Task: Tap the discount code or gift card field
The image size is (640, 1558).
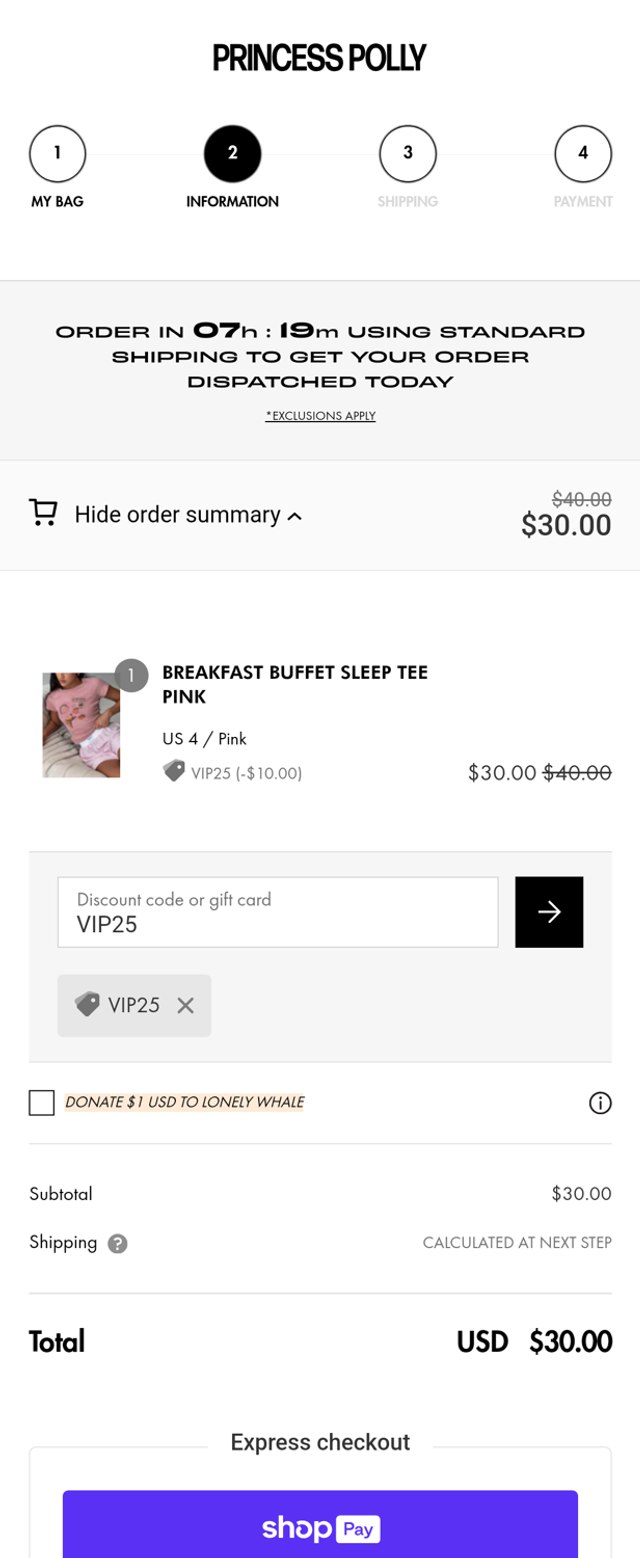Action: (277, 912)
